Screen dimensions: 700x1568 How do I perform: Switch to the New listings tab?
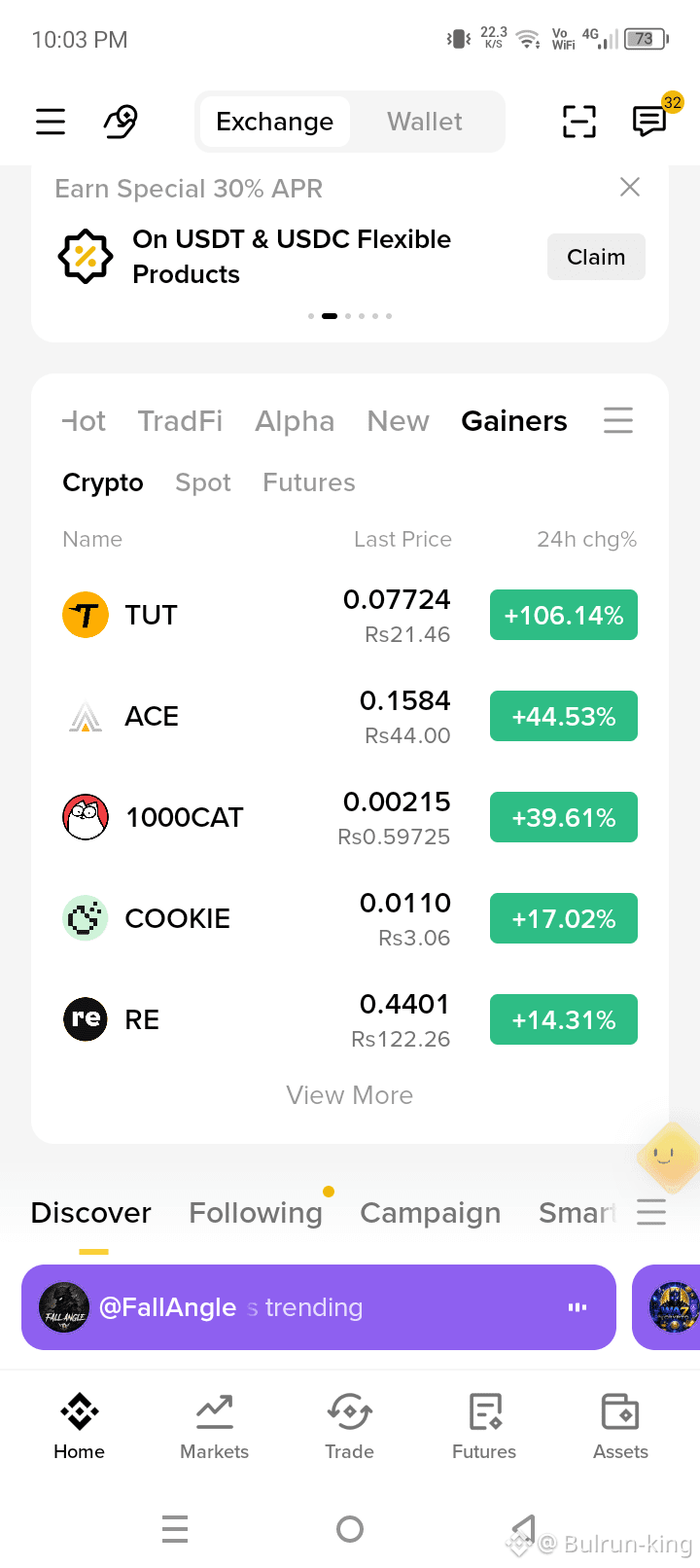point(398,421)
